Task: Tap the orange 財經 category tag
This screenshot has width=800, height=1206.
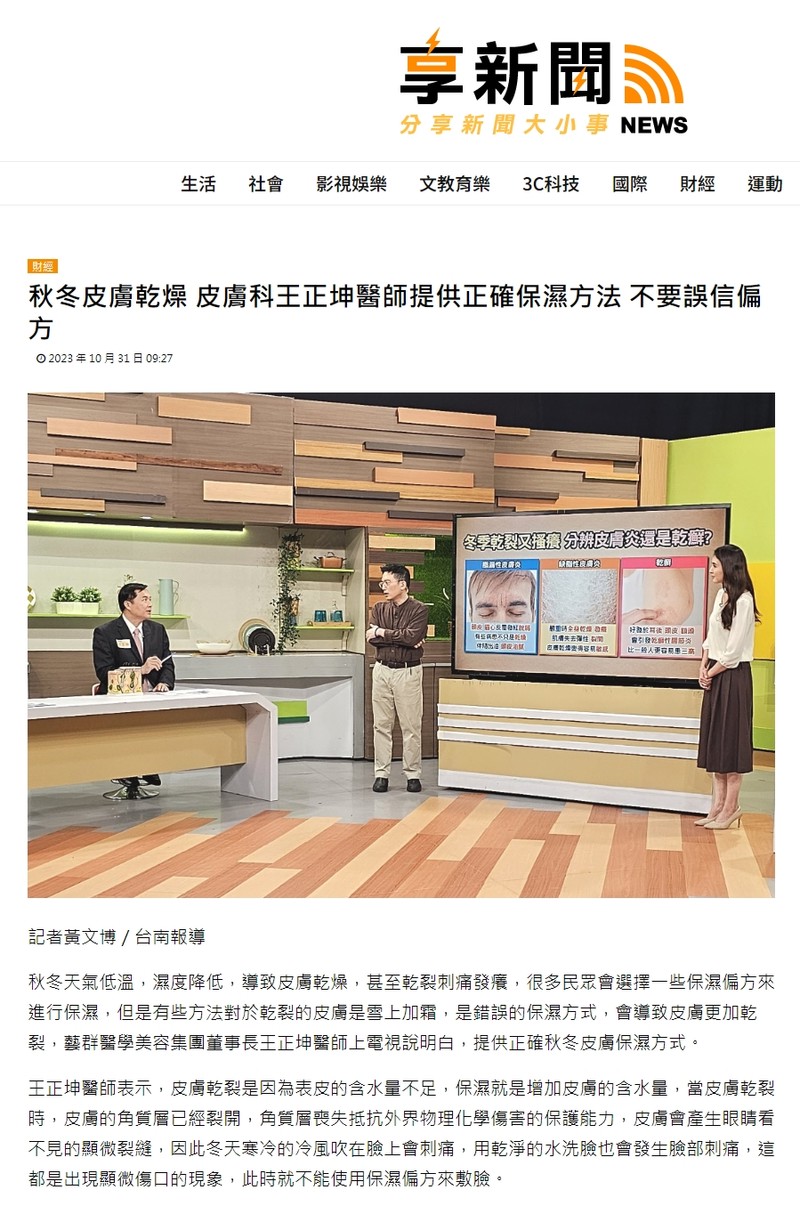Action: pos(43,266)
